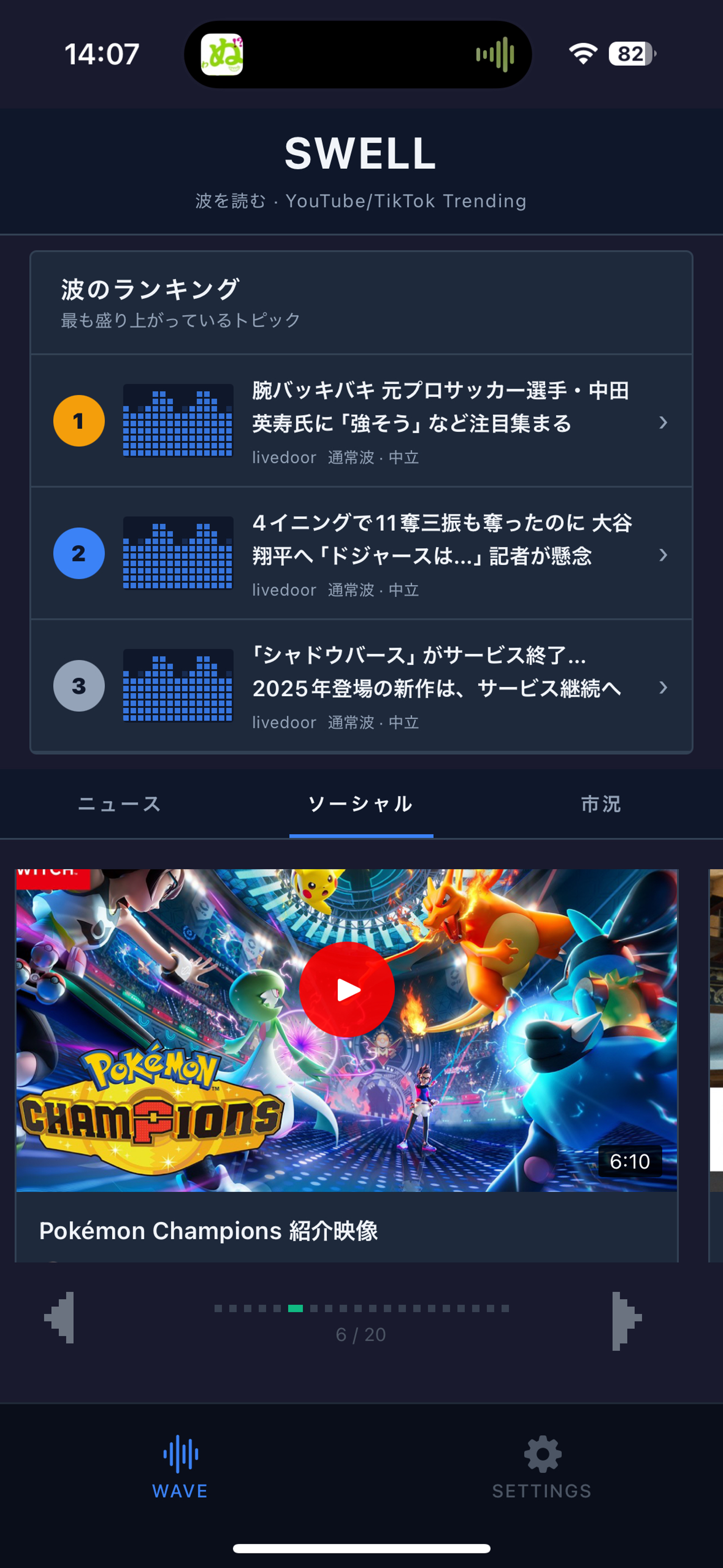
Task: Go to the next carousel item
Action: pos(627,1318)
